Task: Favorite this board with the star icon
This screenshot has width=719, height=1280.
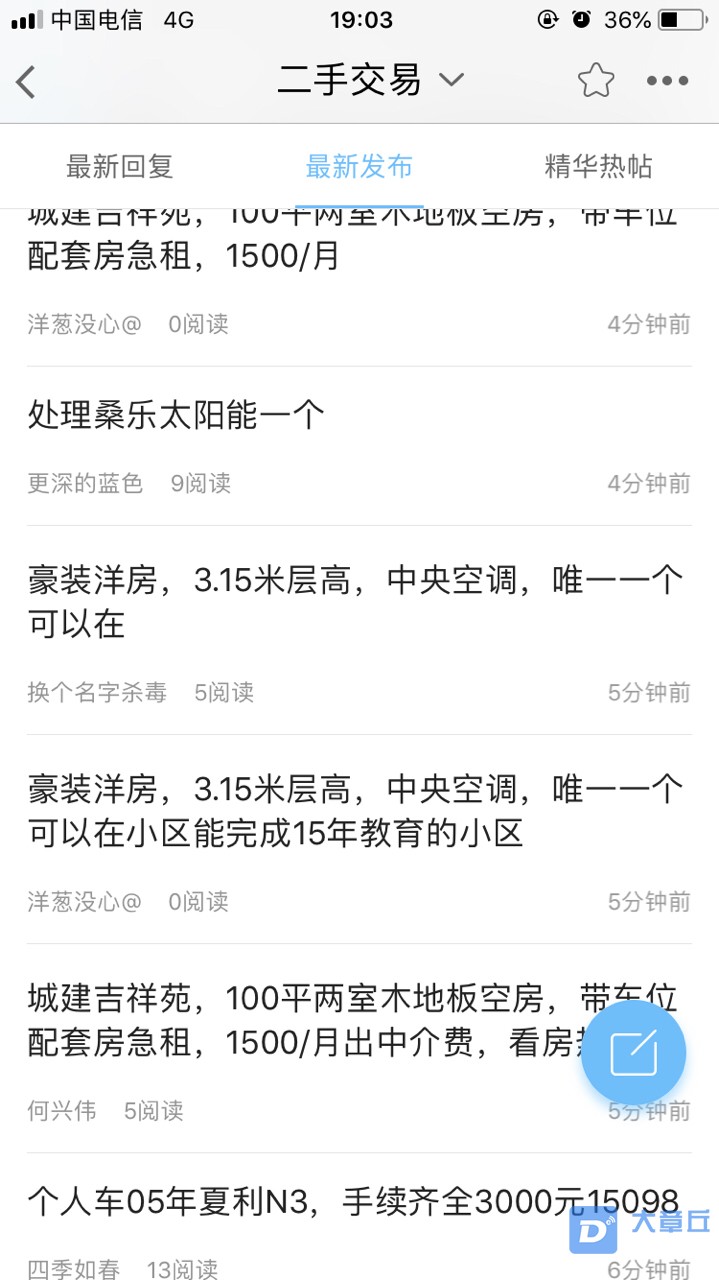Action: [595, 81]
